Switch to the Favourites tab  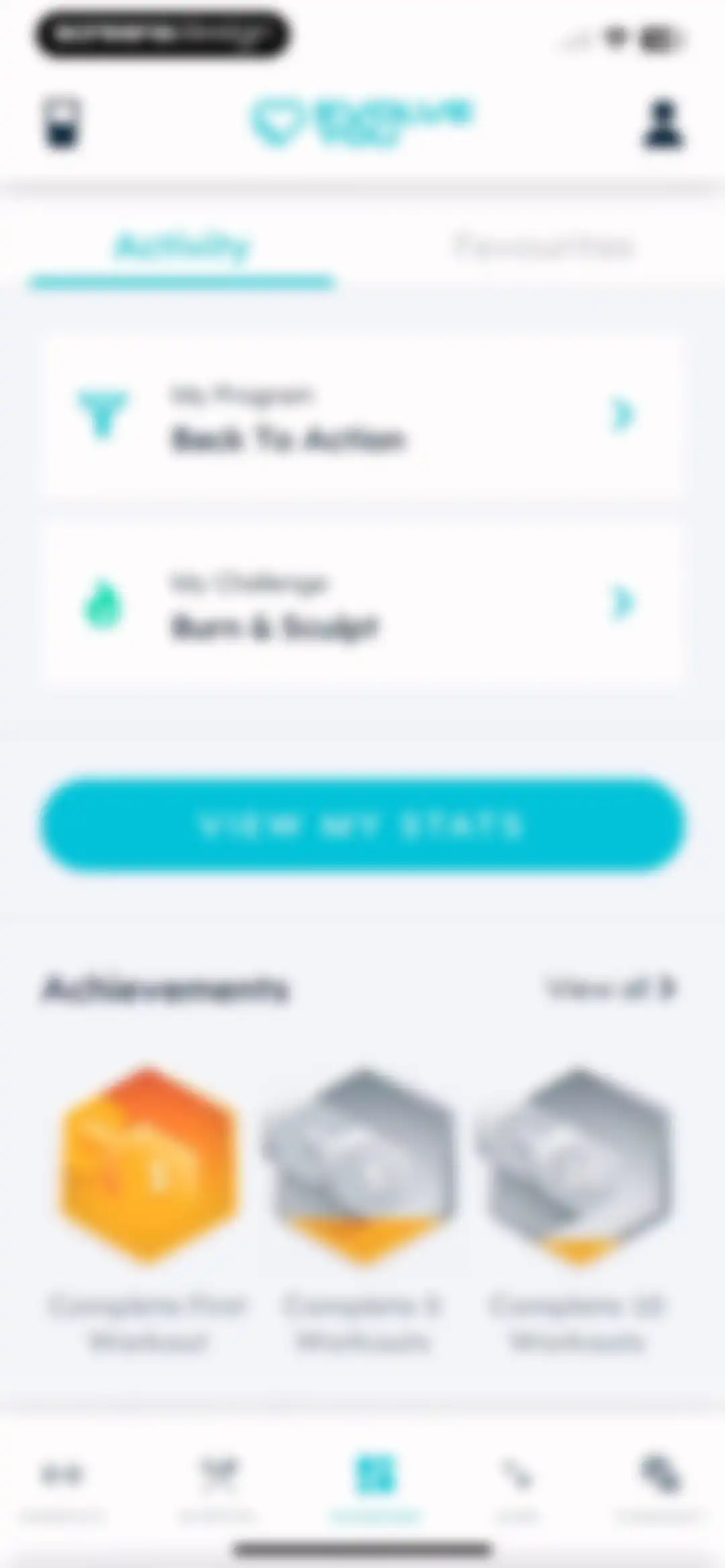tap(543, 246)
